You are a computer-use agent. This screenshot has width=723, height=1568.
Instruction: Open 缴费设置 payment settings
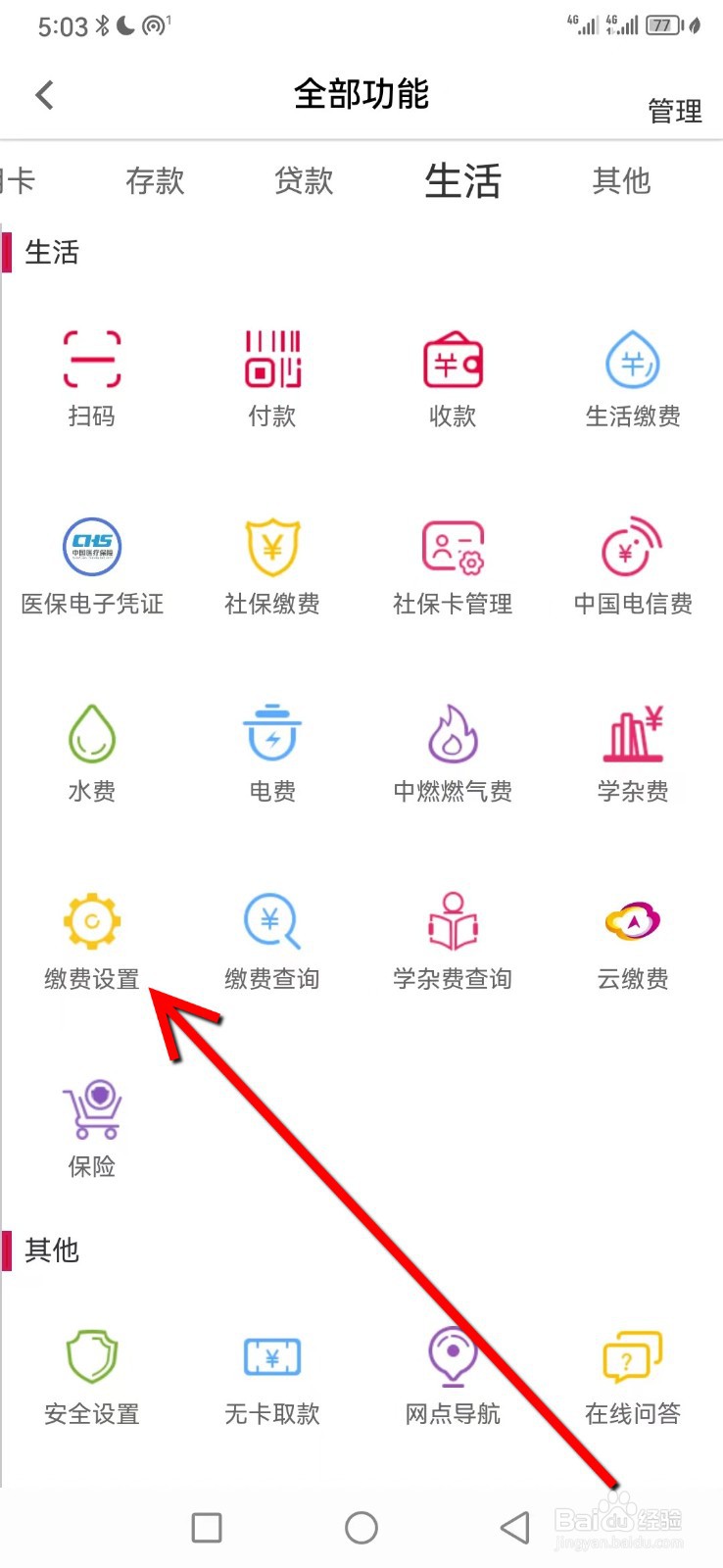[92, 936]
